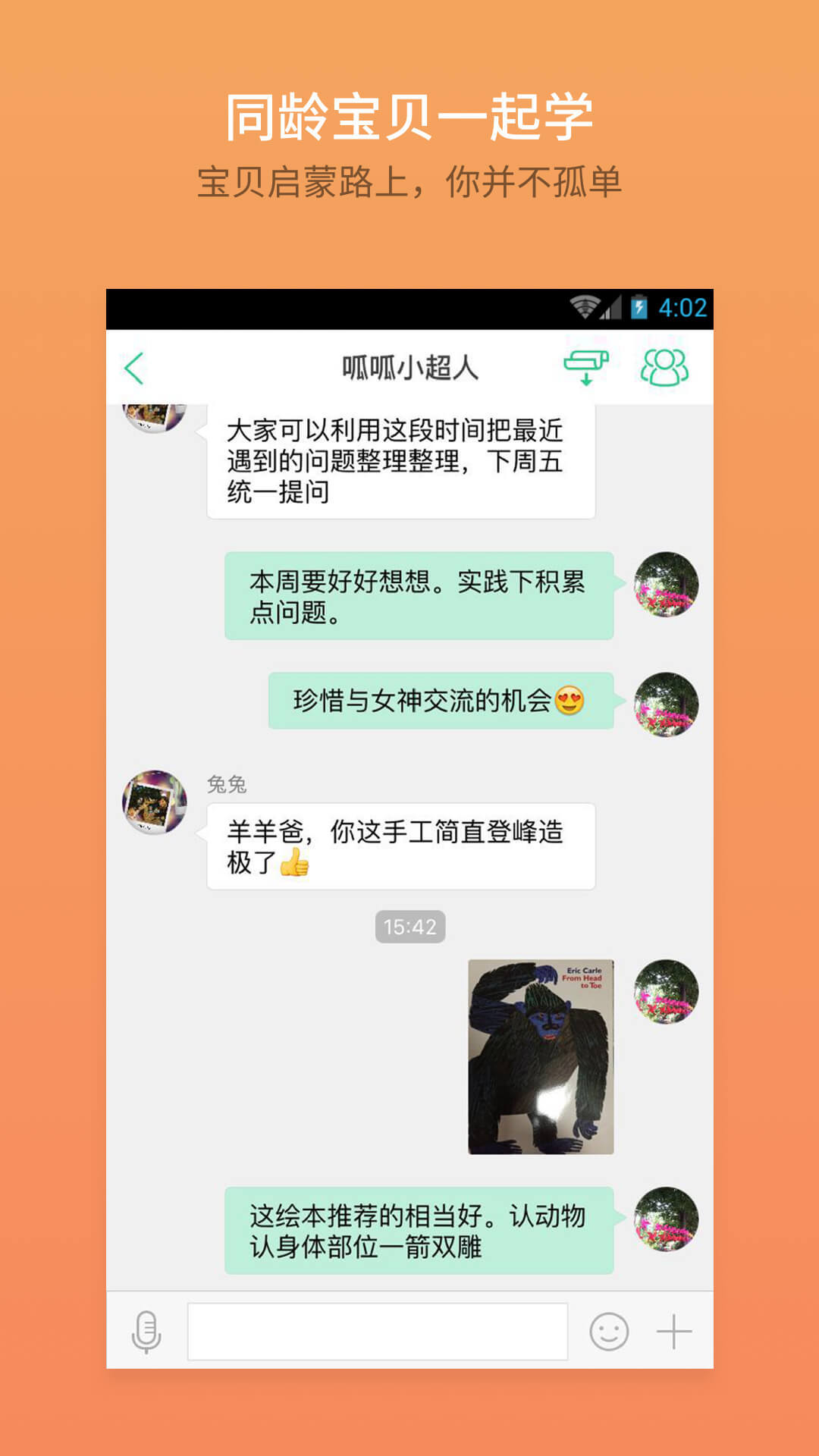Tap the Wi-Fi signal icon in status bar
Image resolution: width=819 pixels, height=1456 pixels.
tap(581, 308)
